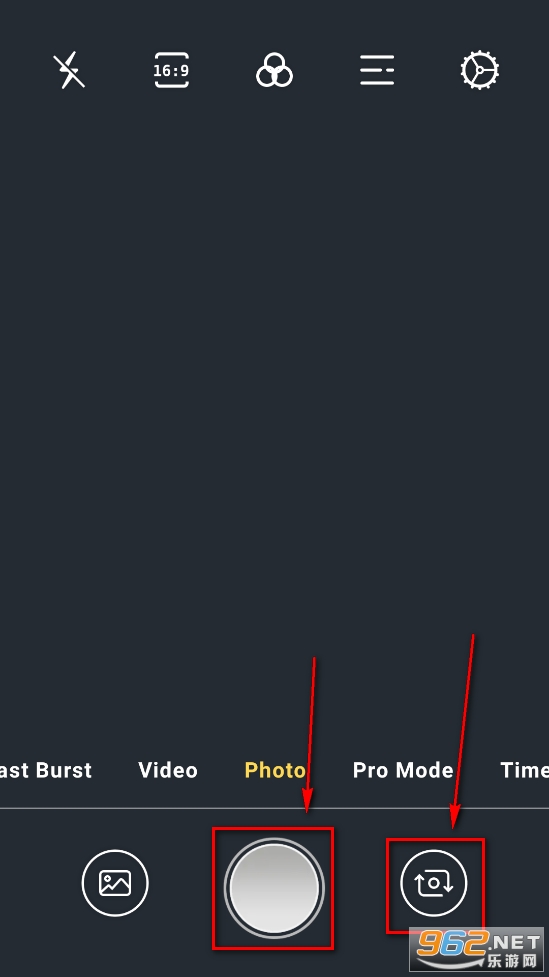Select the Photo mode

pyautogui.click(x=275, y=770)
